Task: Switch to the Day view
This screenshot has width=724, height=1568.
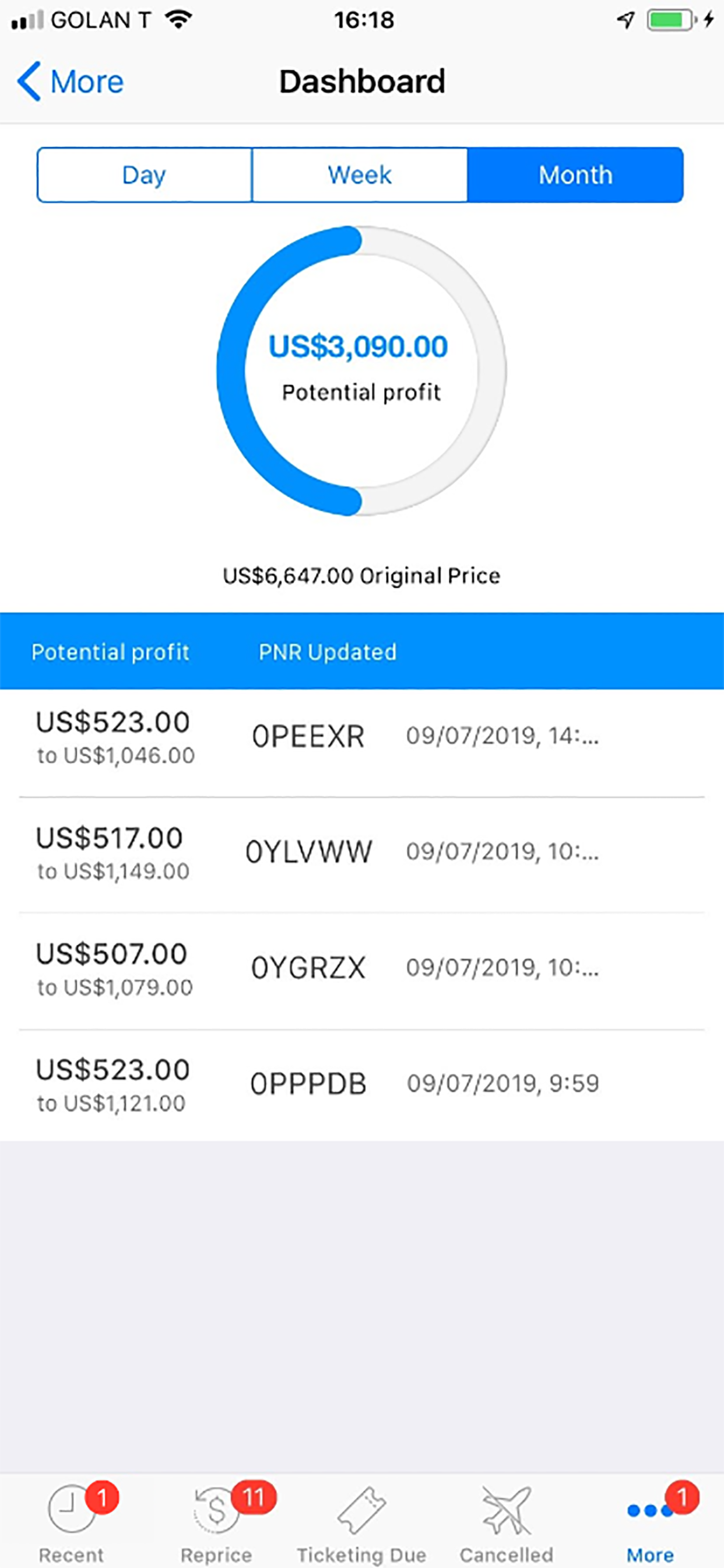Action: point(144,174)
